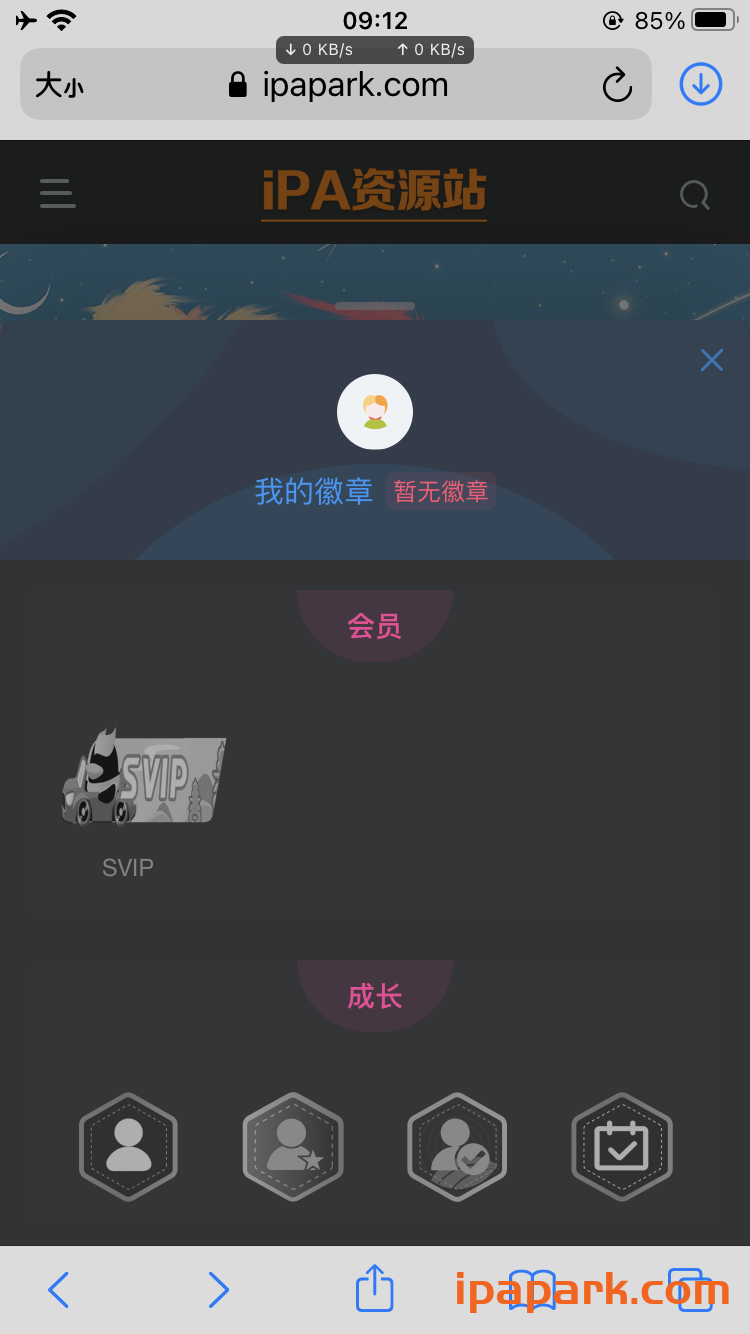Viewport: 750px width, 1334px height.
Task: Select the 暂无徽章 tag
Action: coord(441,491)
